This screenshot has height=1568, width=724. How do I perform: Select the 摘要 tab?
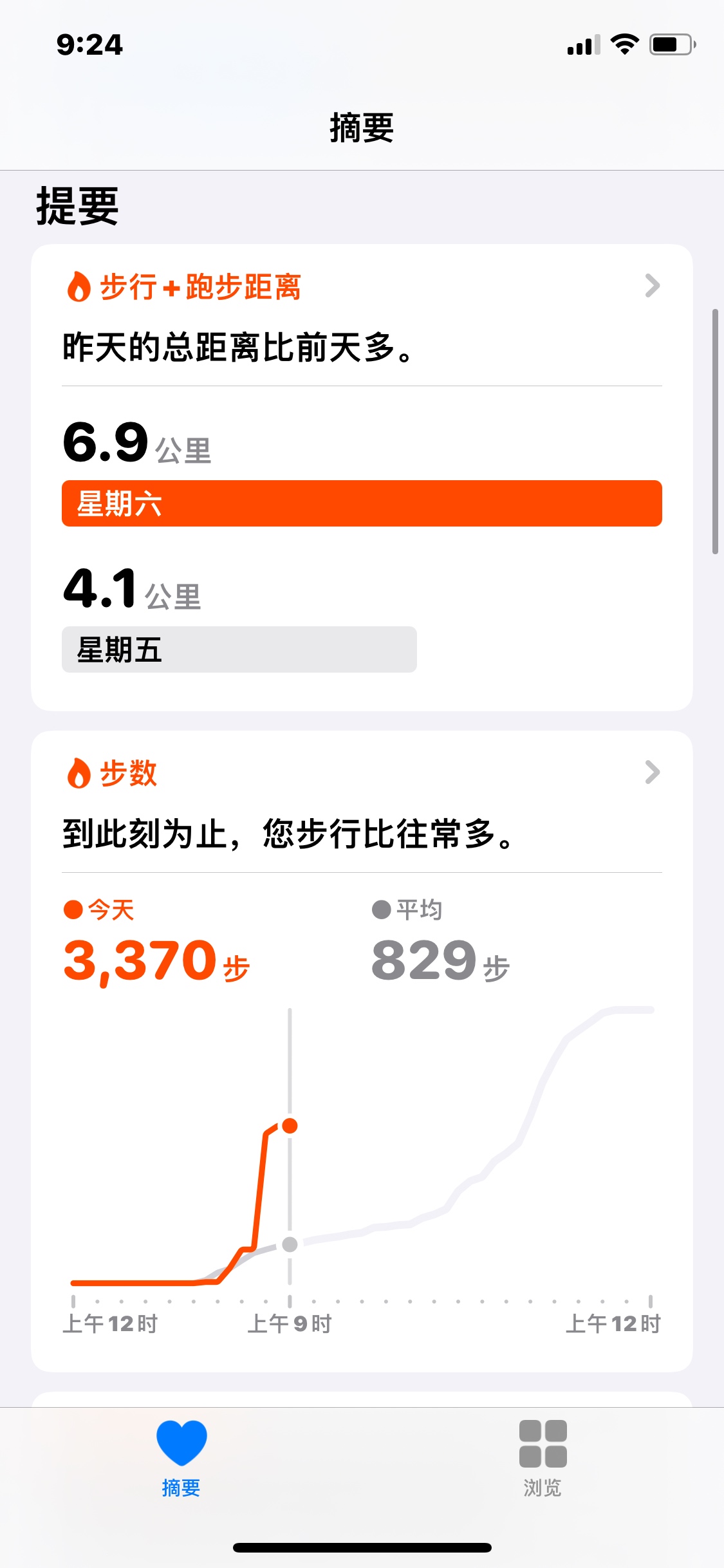coord(181,1458)
